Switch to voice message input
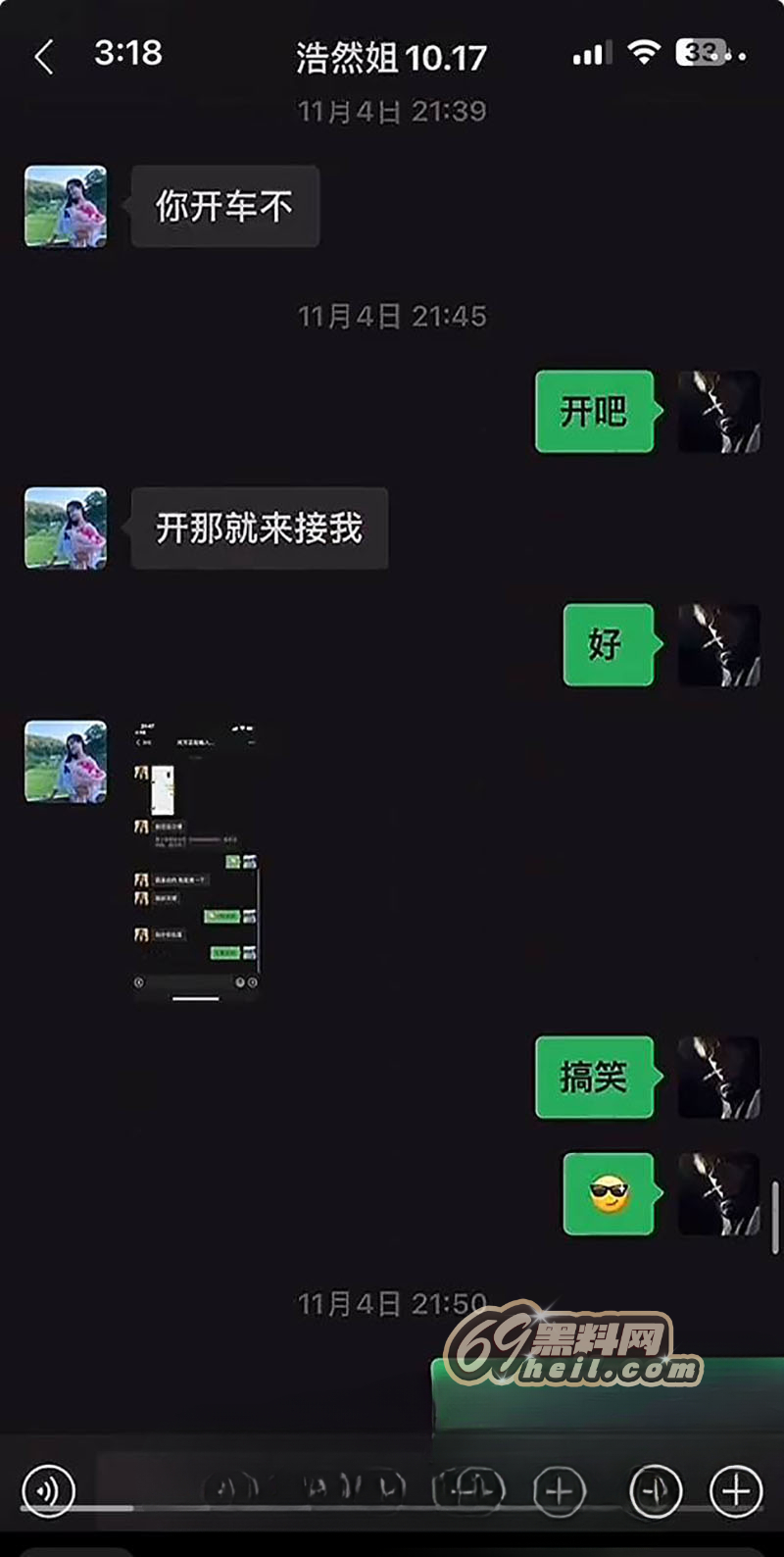Image resolution: width=784 pixels, height=1557 pixels. 48,1491
